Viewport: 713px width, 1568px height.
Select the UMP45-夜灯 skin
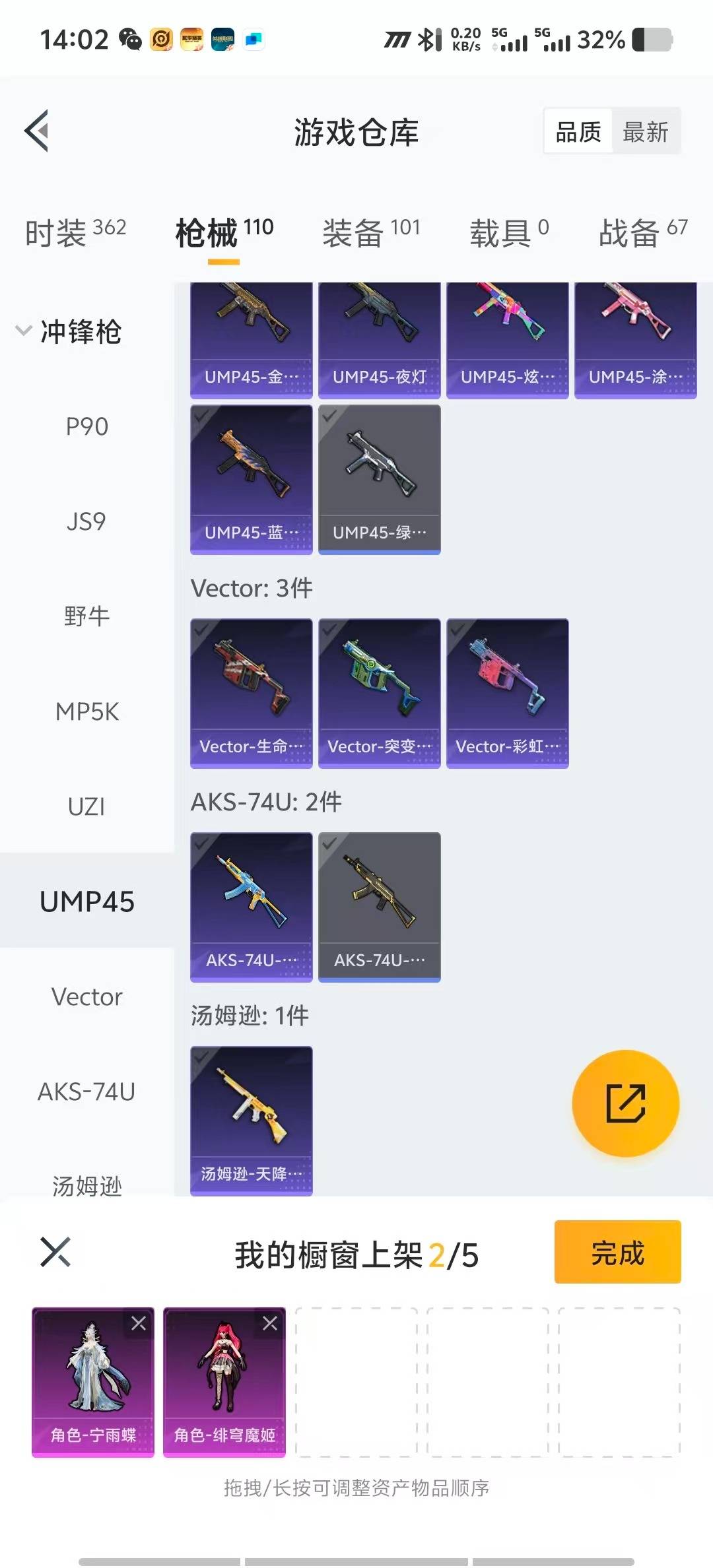tap(379, 341)
